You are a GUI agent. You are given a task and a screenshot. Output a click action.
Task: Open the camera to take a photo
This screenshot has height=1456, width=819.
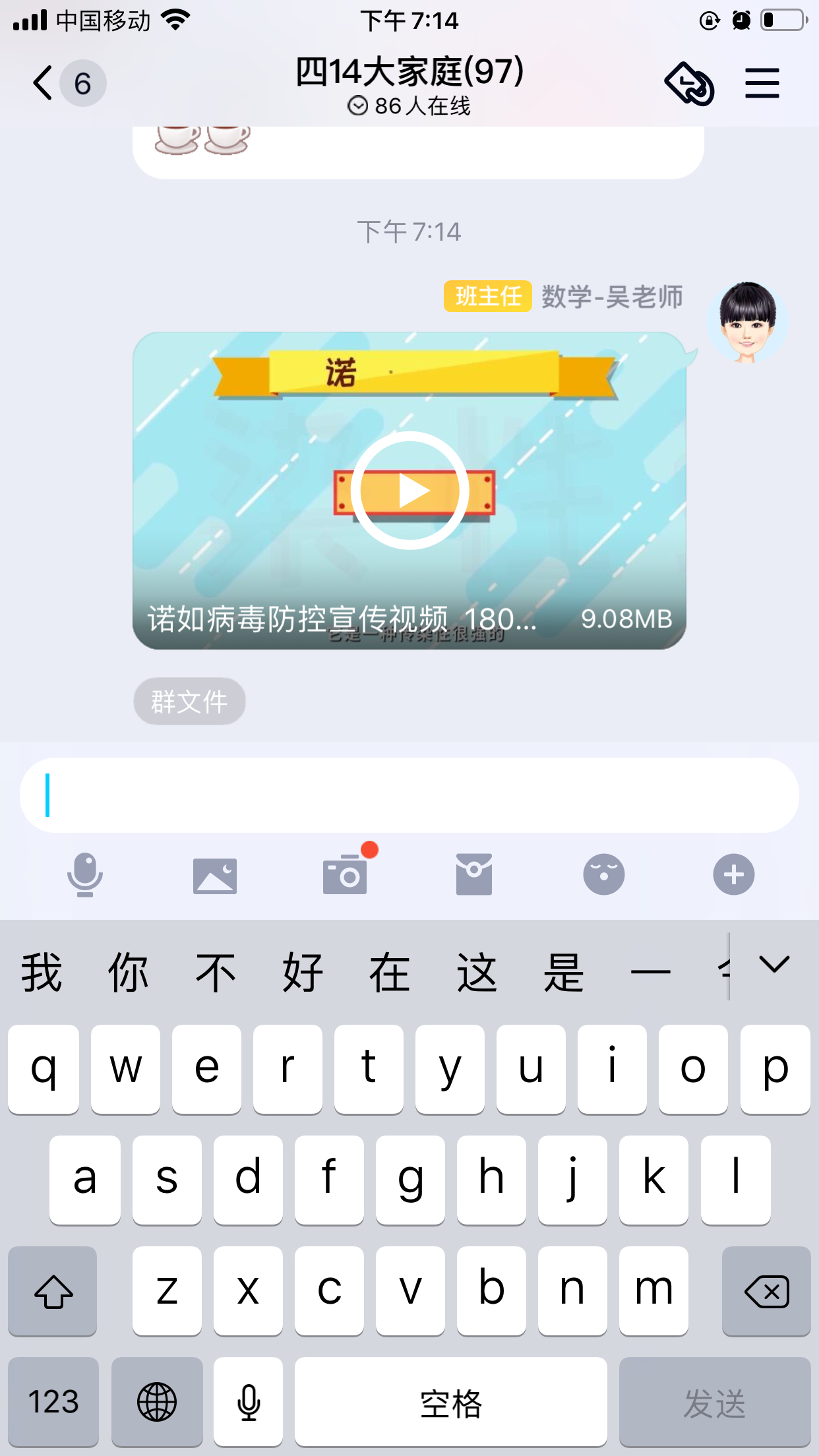pyautogui.click(x=345, y=876)
